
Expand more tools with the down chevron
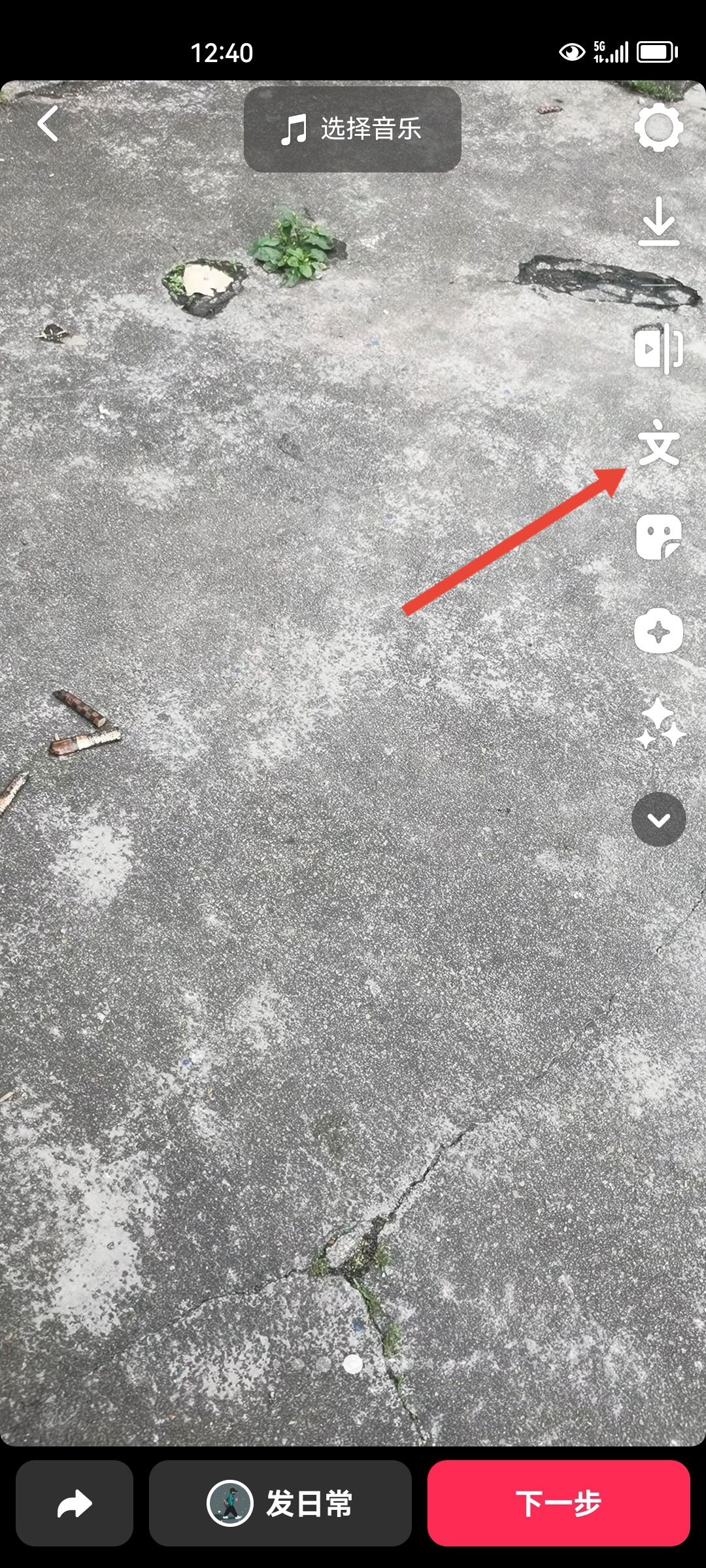coord(658,819)
